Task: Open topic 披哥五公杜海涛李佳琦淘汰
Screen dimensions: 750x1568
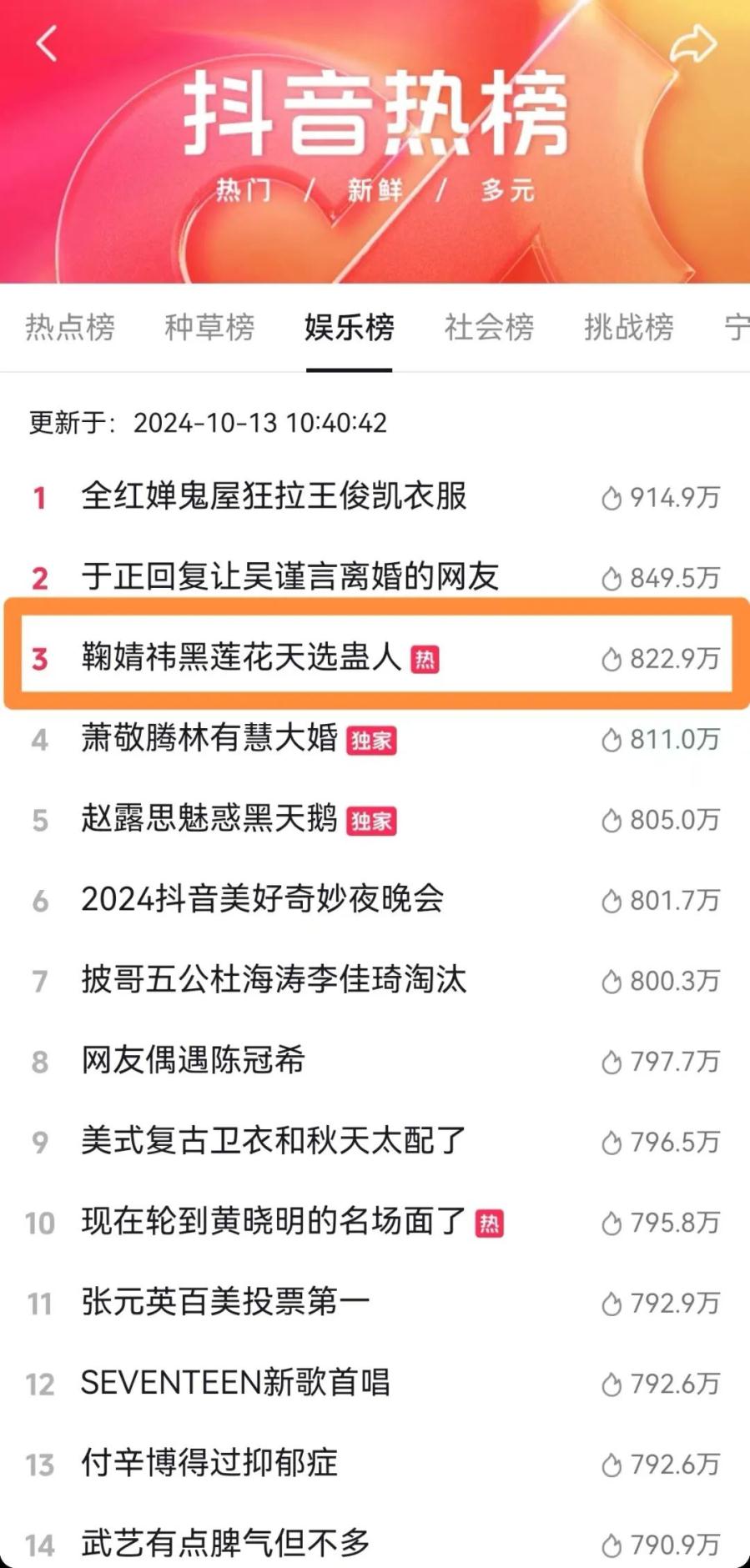Action: [x=274, y=980]
